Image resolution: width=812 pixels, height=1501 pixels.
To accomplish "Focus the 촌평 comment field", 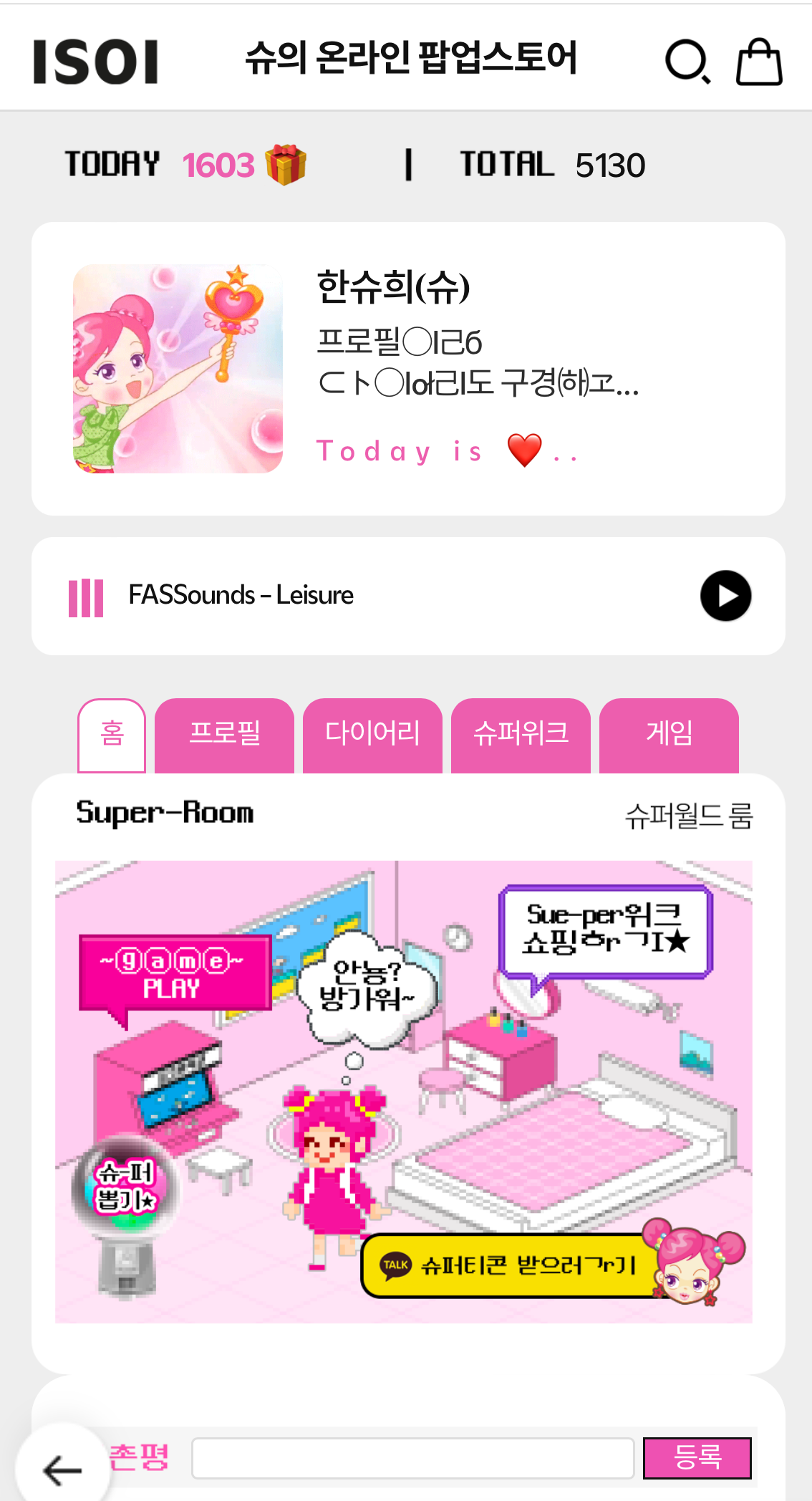I will [412, 1458].
